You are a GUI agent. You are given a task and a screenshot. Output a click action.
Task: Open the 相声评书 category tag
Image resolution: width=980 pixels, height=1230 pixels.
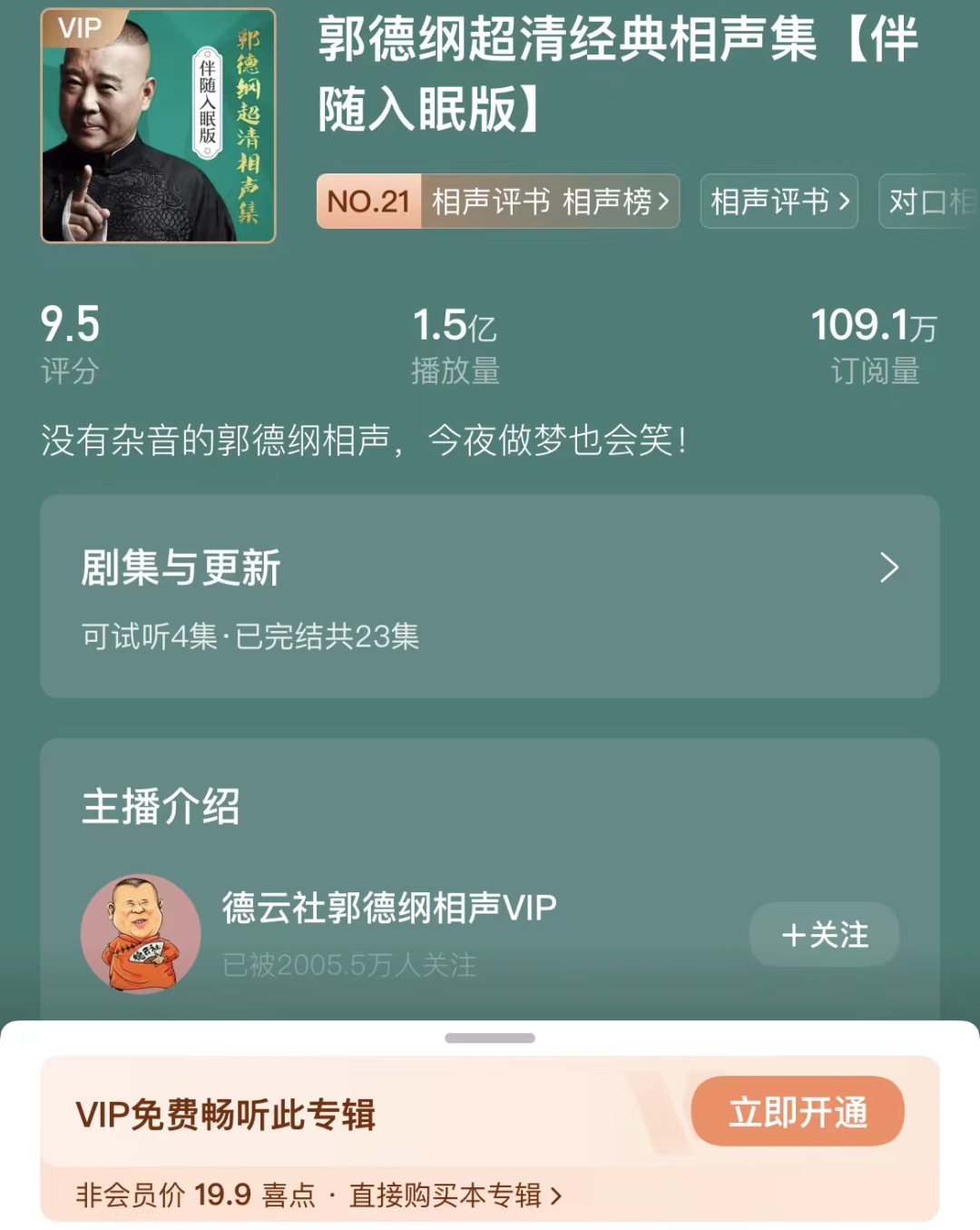coord(779,201)
